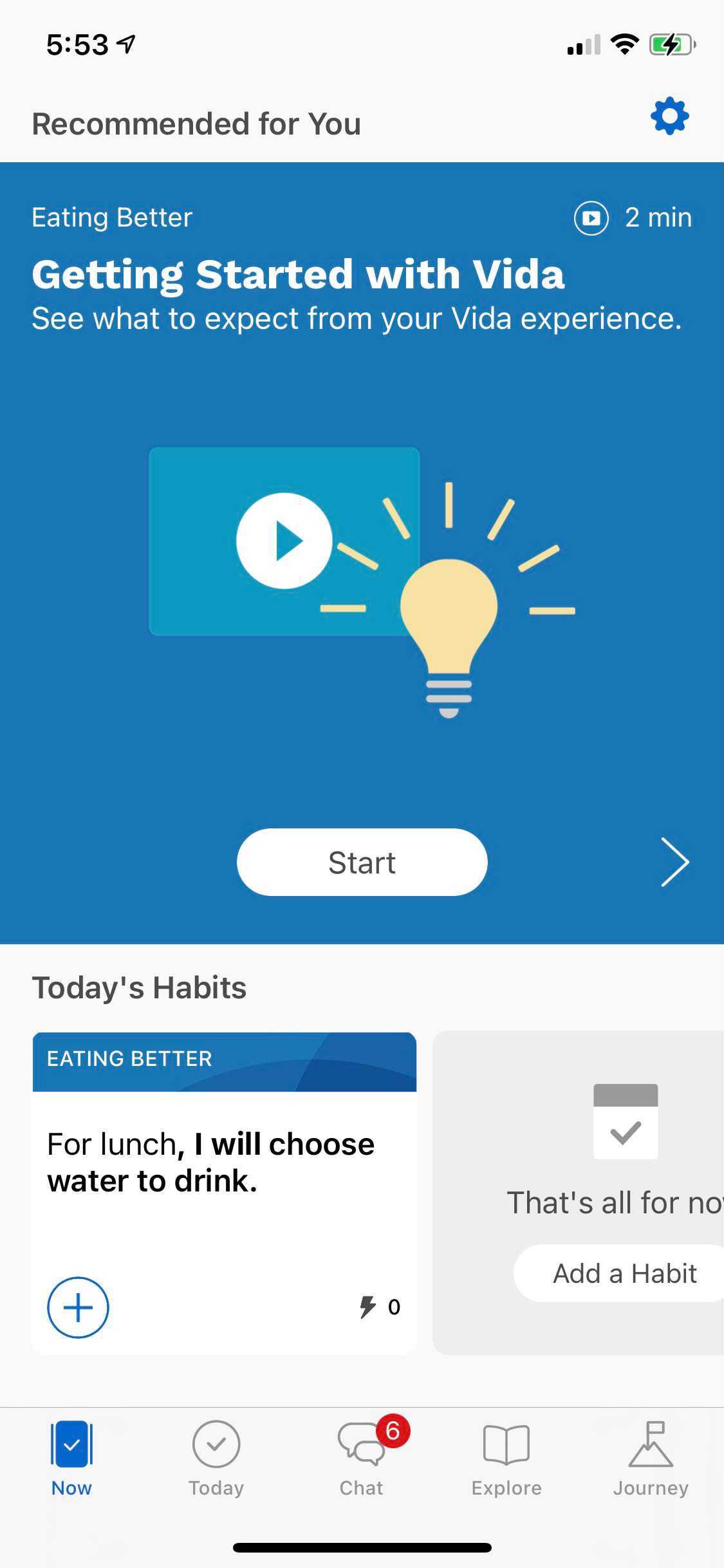Open the settings gear
Viewport: 724px width, 1568px height.
(669, 116)
